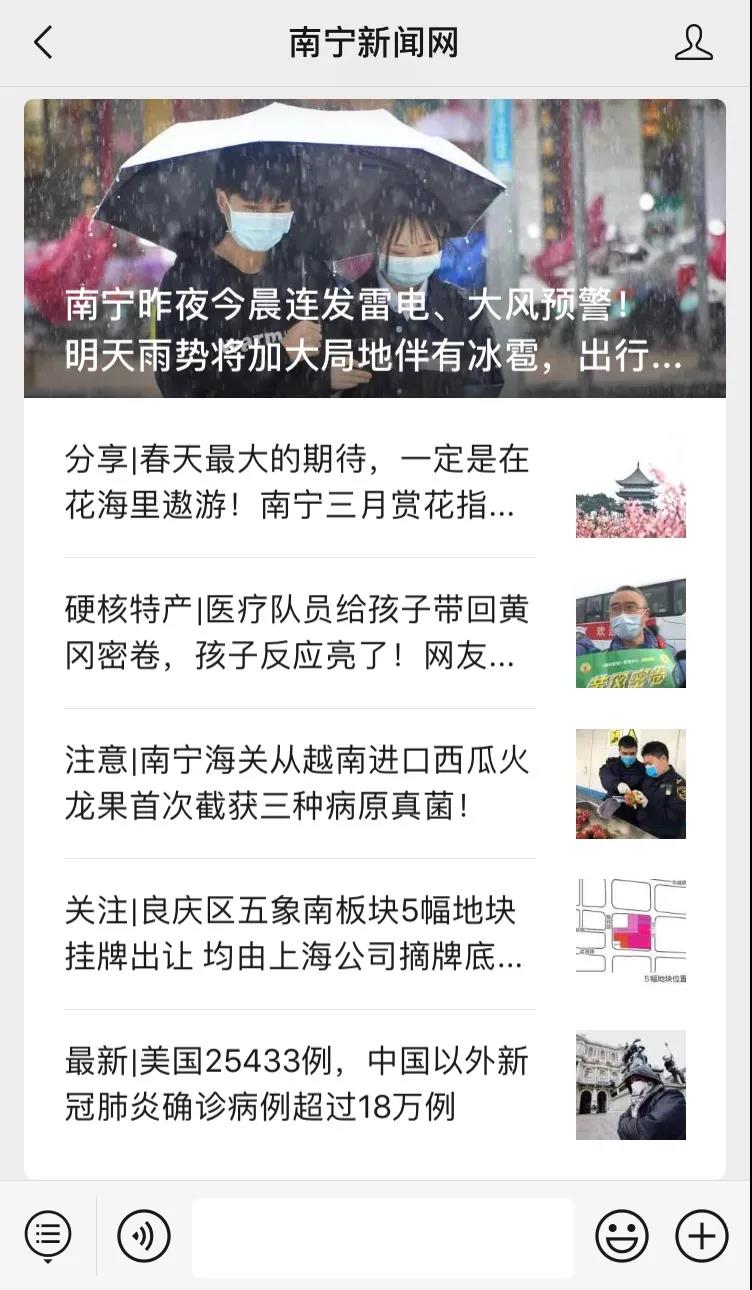Open the 南宁海关截获病原真菌 article
Viewport: 752px width, 1290px height.
[300, 783]
